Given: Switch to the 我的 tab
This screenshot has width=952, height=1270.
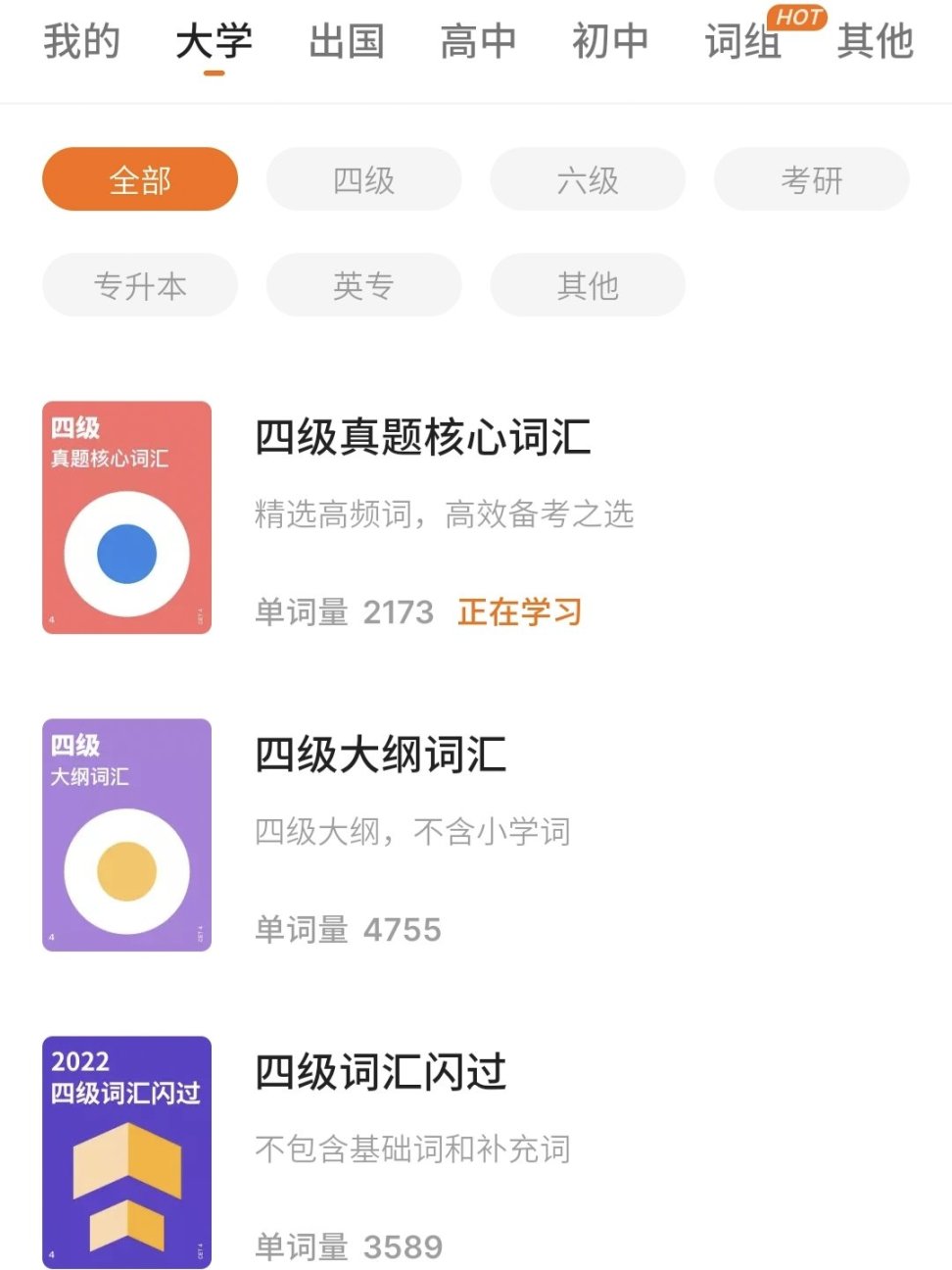Looking at the screenshot, I should (81, 42).
